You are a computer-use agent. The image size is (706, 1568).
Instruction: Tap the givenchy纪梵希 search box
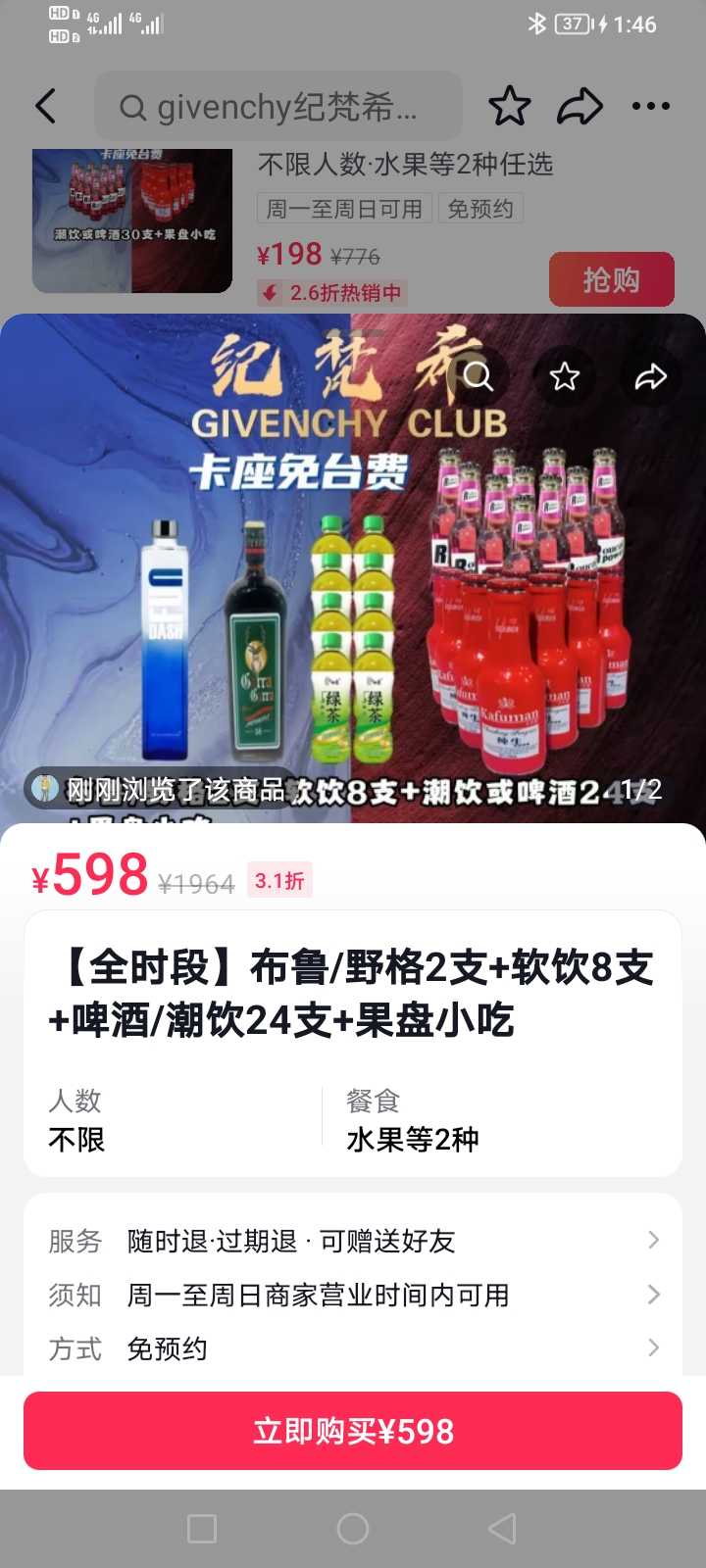tap(277, 106)
